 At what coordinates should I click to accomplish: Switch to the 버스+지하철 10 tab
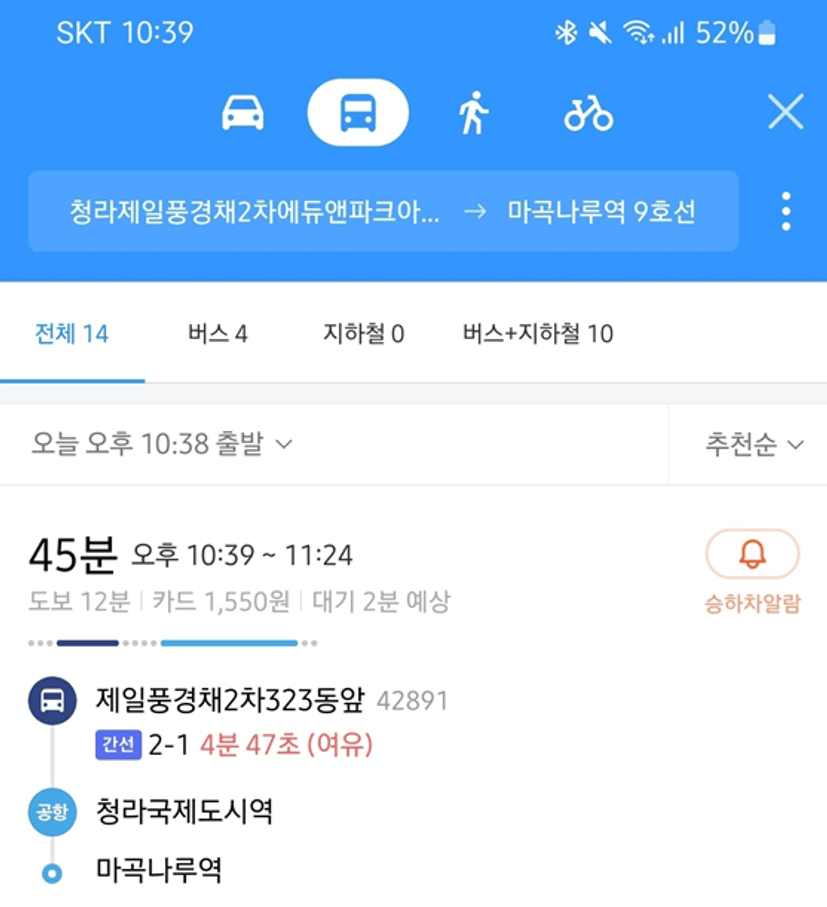coord(538,334)
